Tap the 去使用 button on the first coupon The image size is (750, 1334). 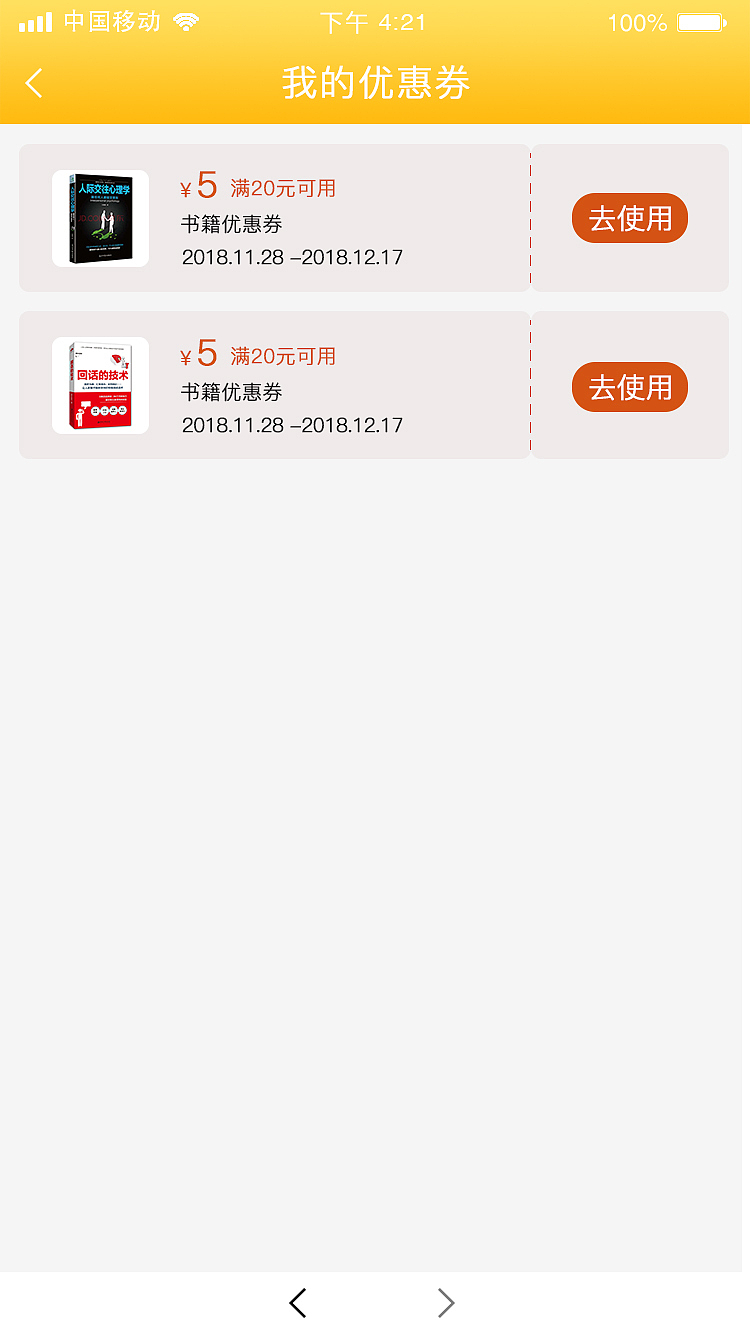pos(629,218)
